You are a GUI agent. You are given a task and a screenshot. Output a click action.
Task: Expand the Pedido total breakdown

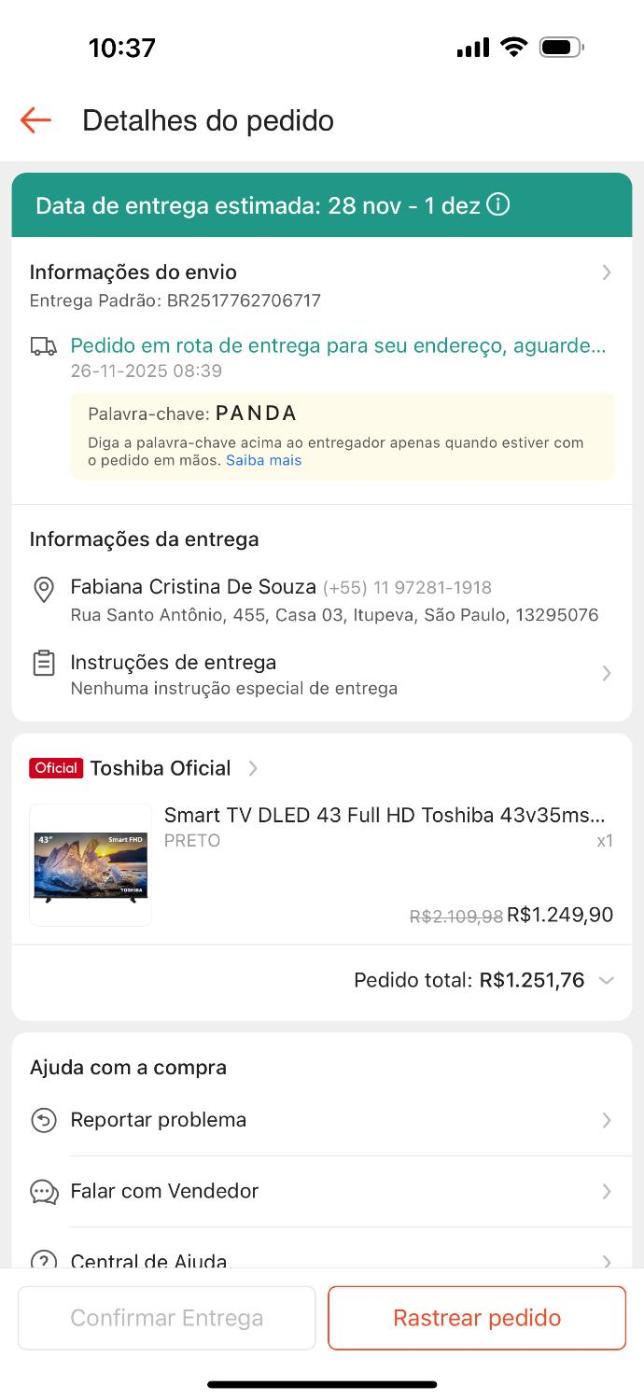605,981
